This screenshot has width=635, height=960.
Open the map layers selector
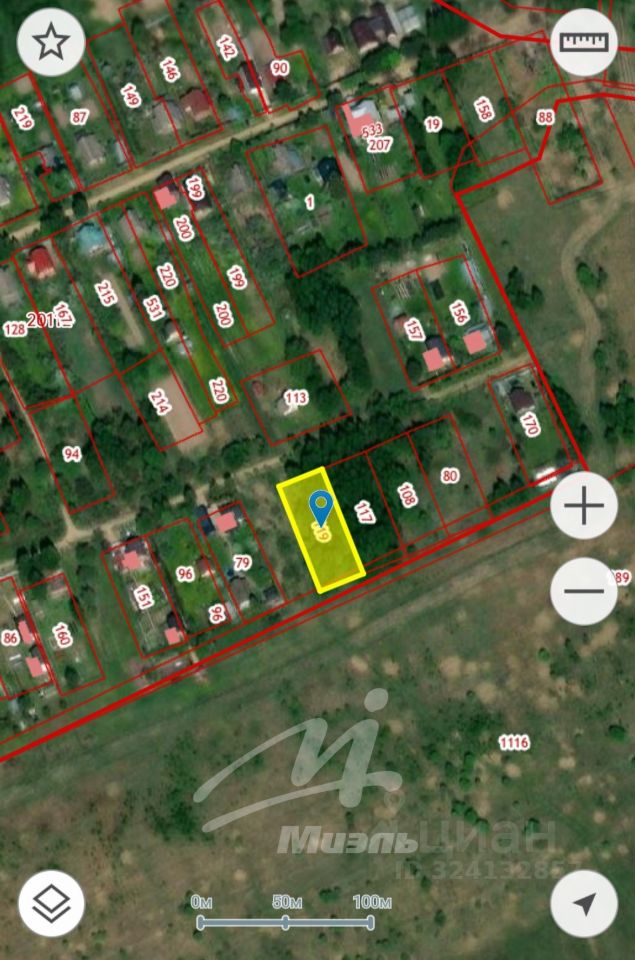(x=51, y=903)
